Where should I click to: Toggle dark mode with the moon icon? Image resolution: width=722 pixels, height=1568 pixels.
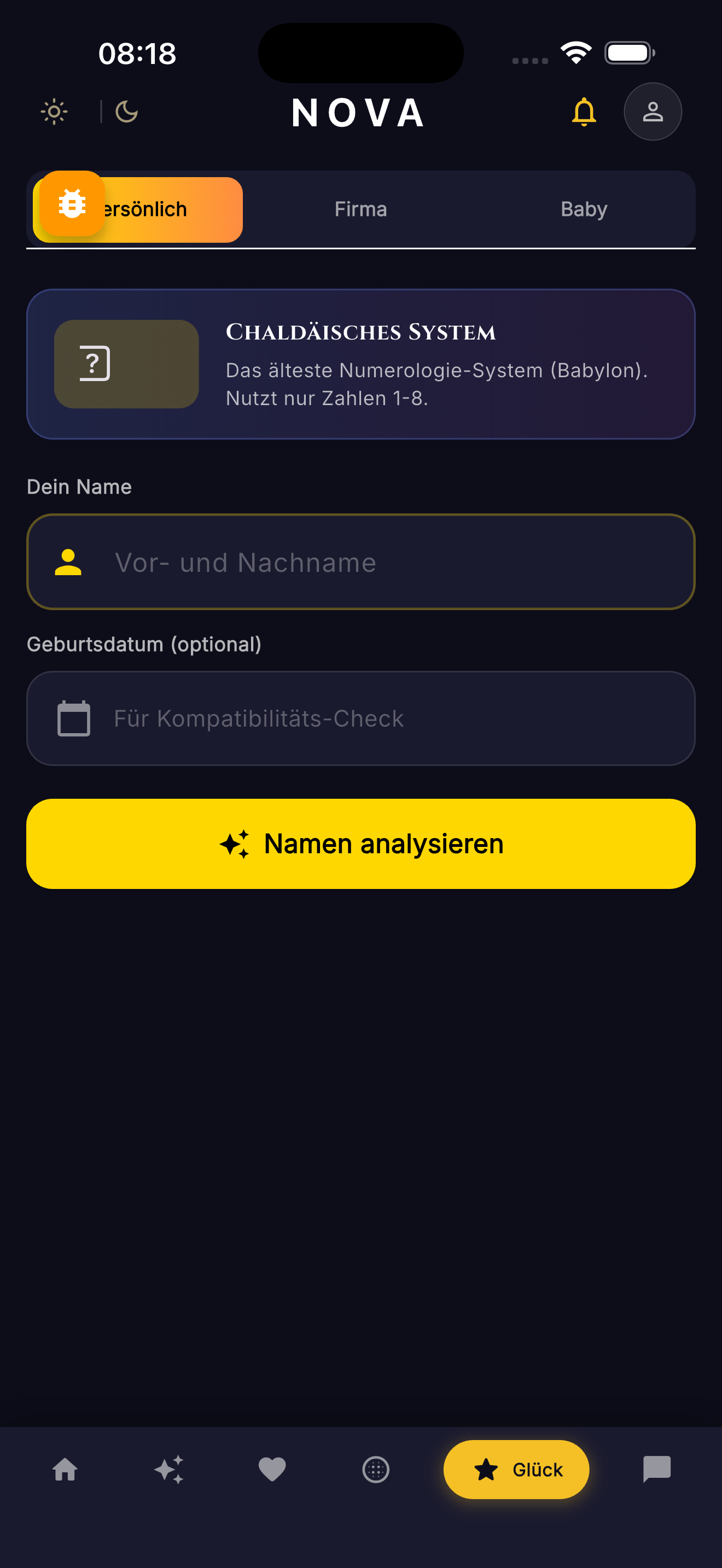(127, 112)
